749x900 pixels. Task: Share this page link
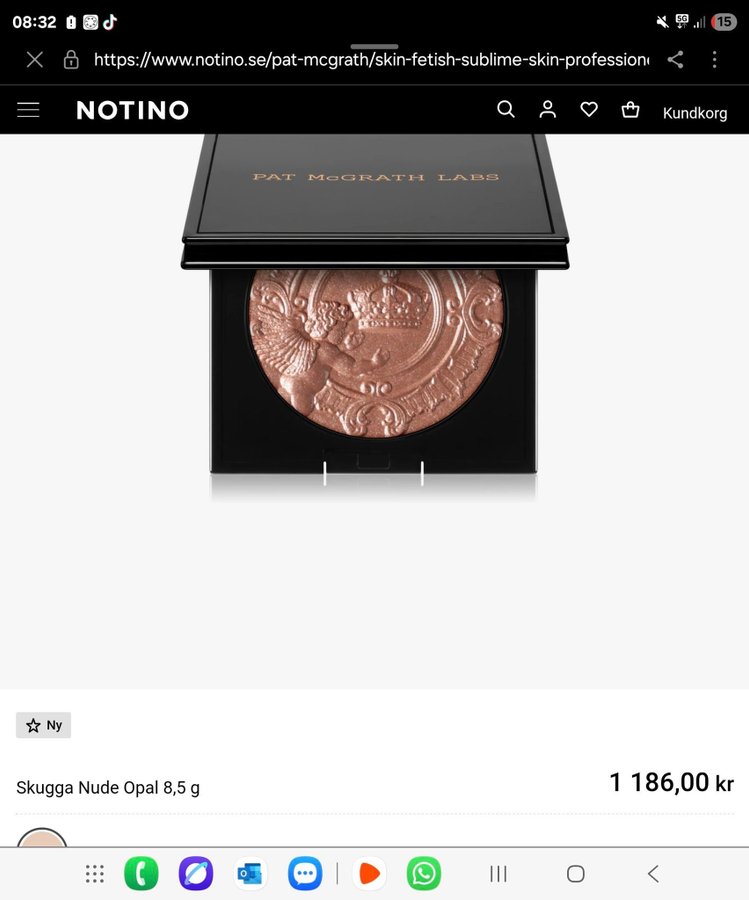[x=676, y=60]
